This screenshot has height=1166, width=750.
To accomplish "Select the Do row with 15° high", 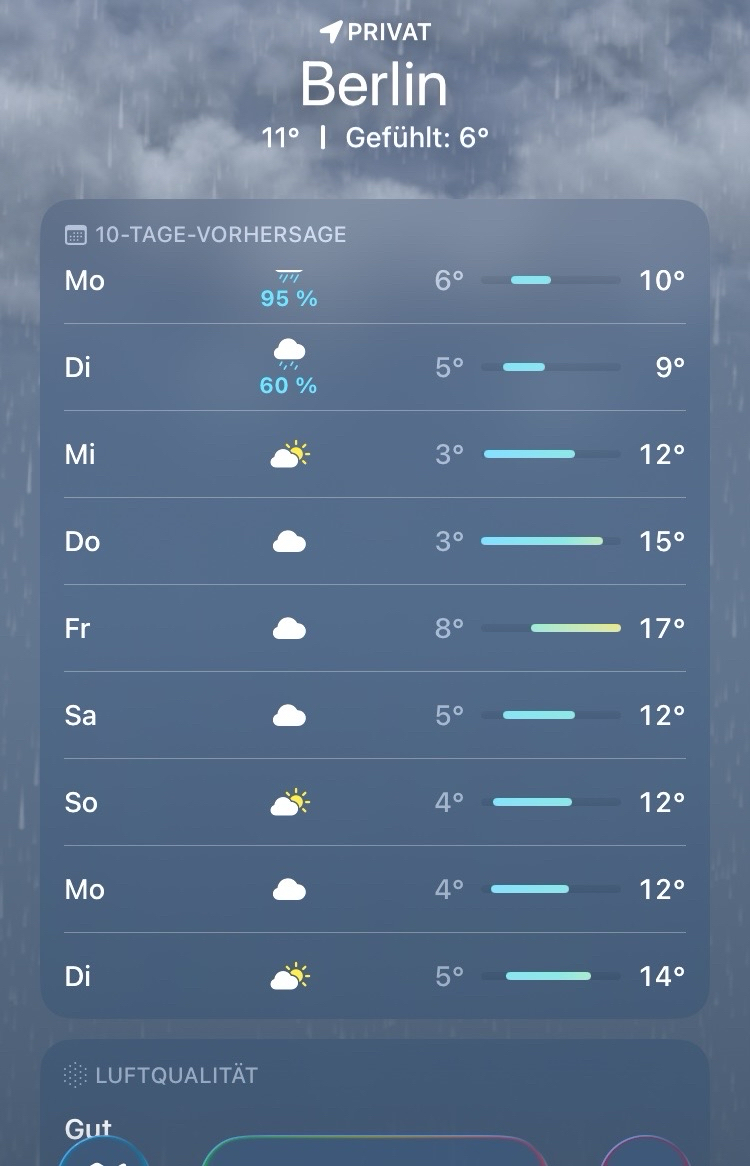I will pos(374,542).
